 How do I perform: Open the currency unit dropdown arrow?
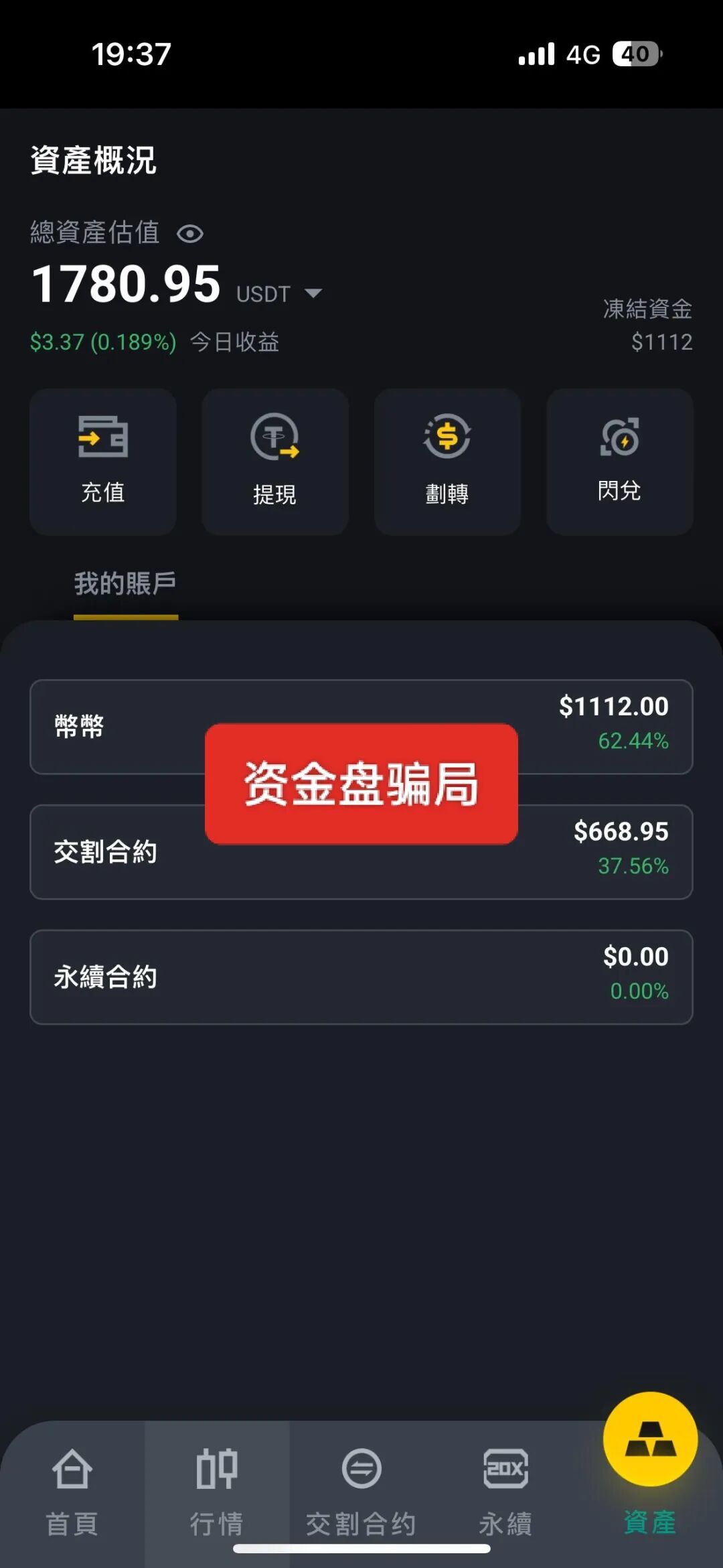[313, 293]
